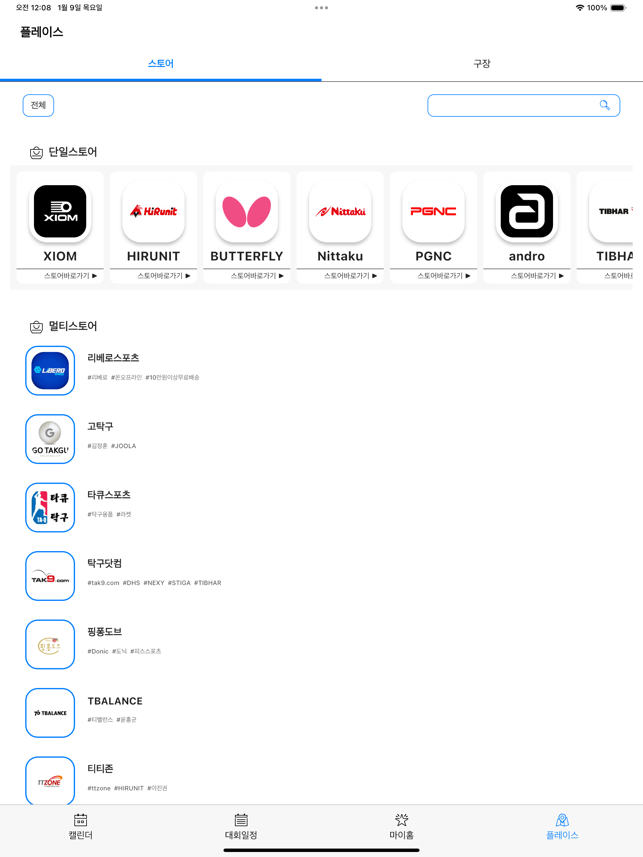Select the 스토어 tab
643x857 pixels.
coord(160,64)
